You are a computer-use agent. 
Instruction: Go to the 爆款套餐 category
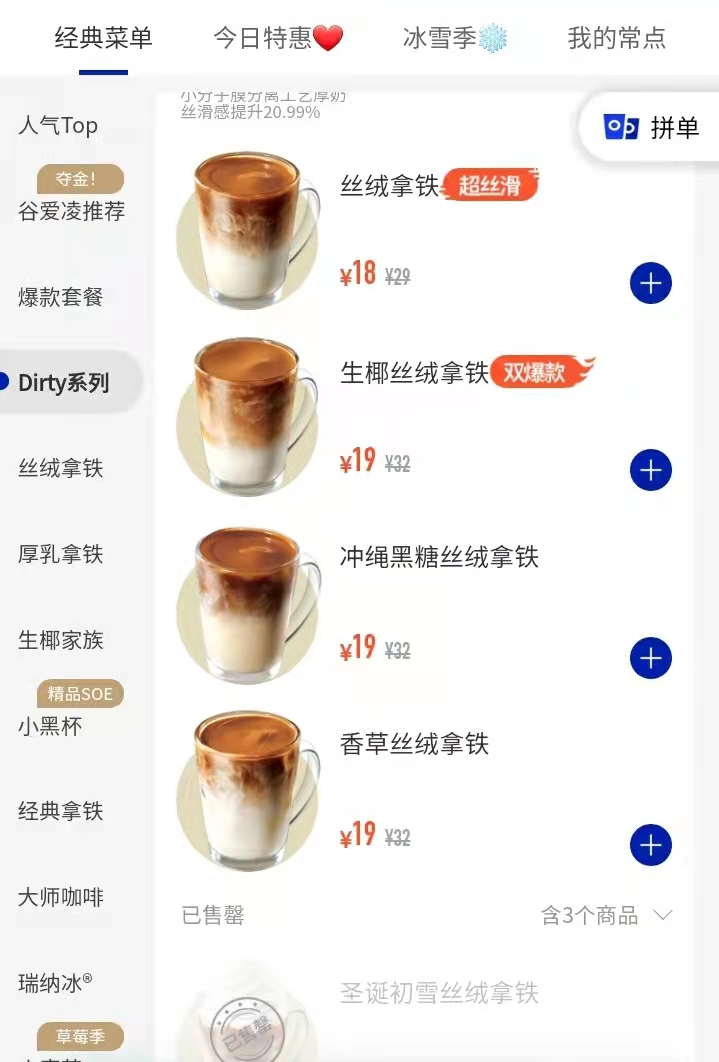(x=61, y=297)
